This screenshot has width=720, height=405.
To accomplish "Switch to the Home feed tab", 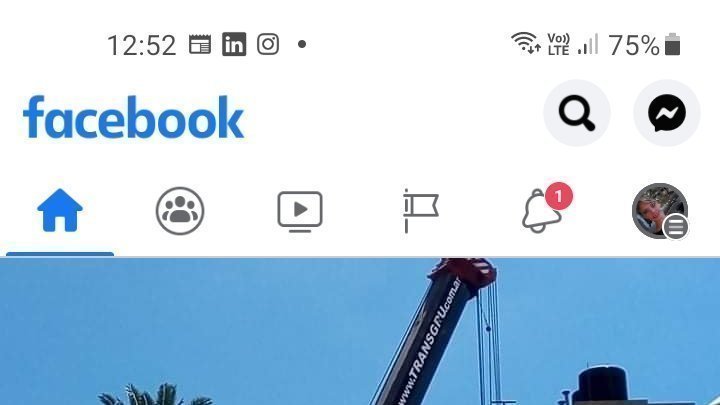I will tap(60, 211).
